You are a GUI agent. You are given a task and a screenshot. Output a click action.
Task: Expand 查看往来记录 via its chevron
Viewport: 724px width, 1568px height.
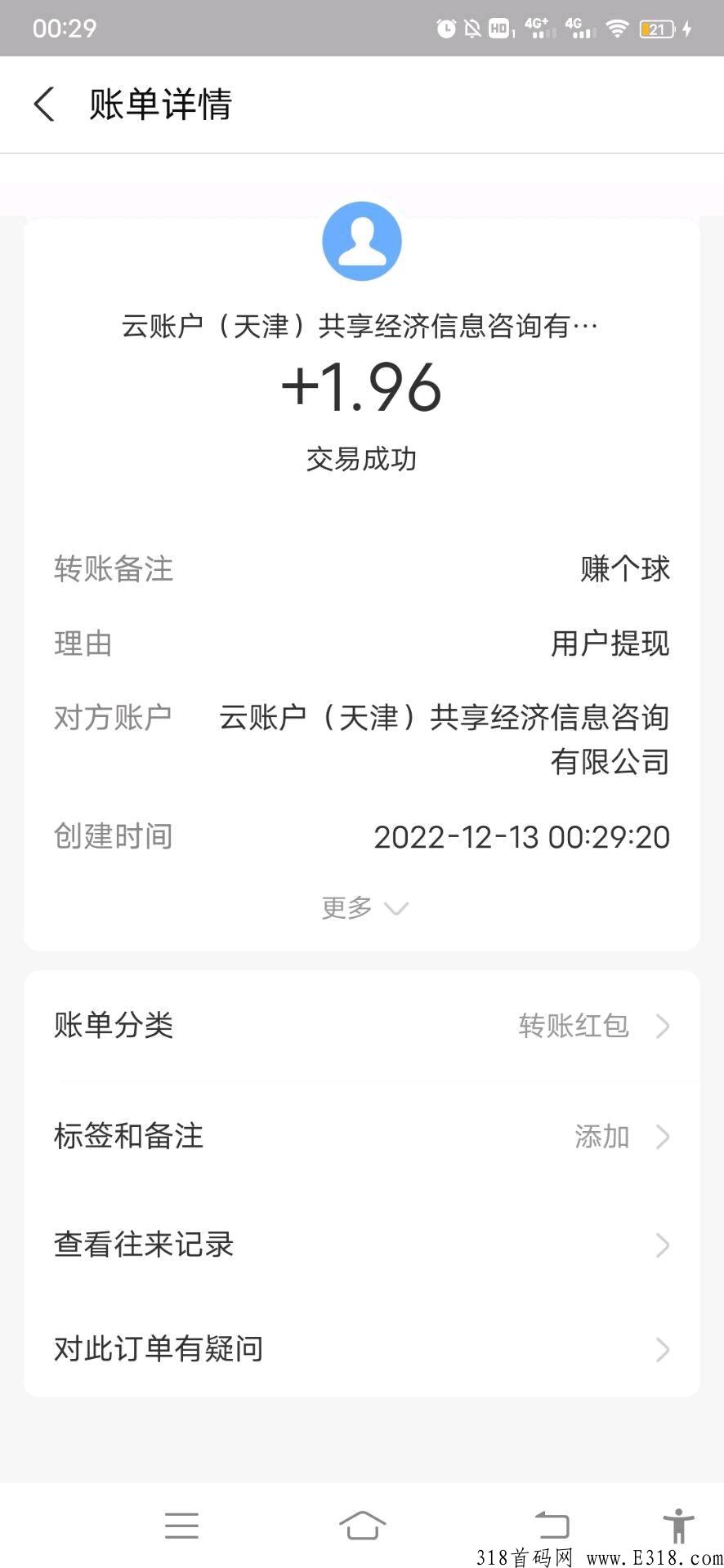pyautogui.click(x=663, y=1245)
